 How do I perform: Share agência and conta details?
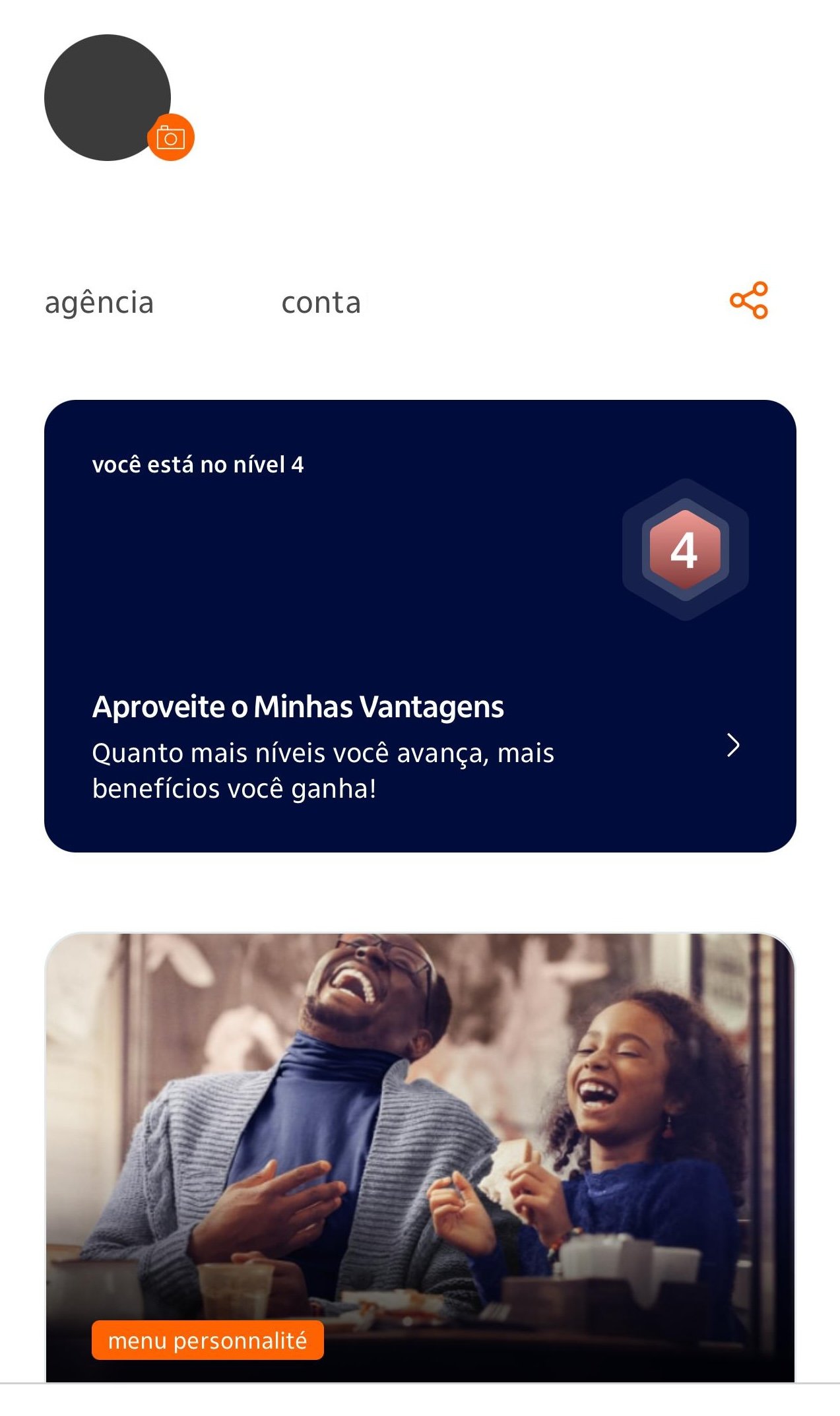point(748,301)
